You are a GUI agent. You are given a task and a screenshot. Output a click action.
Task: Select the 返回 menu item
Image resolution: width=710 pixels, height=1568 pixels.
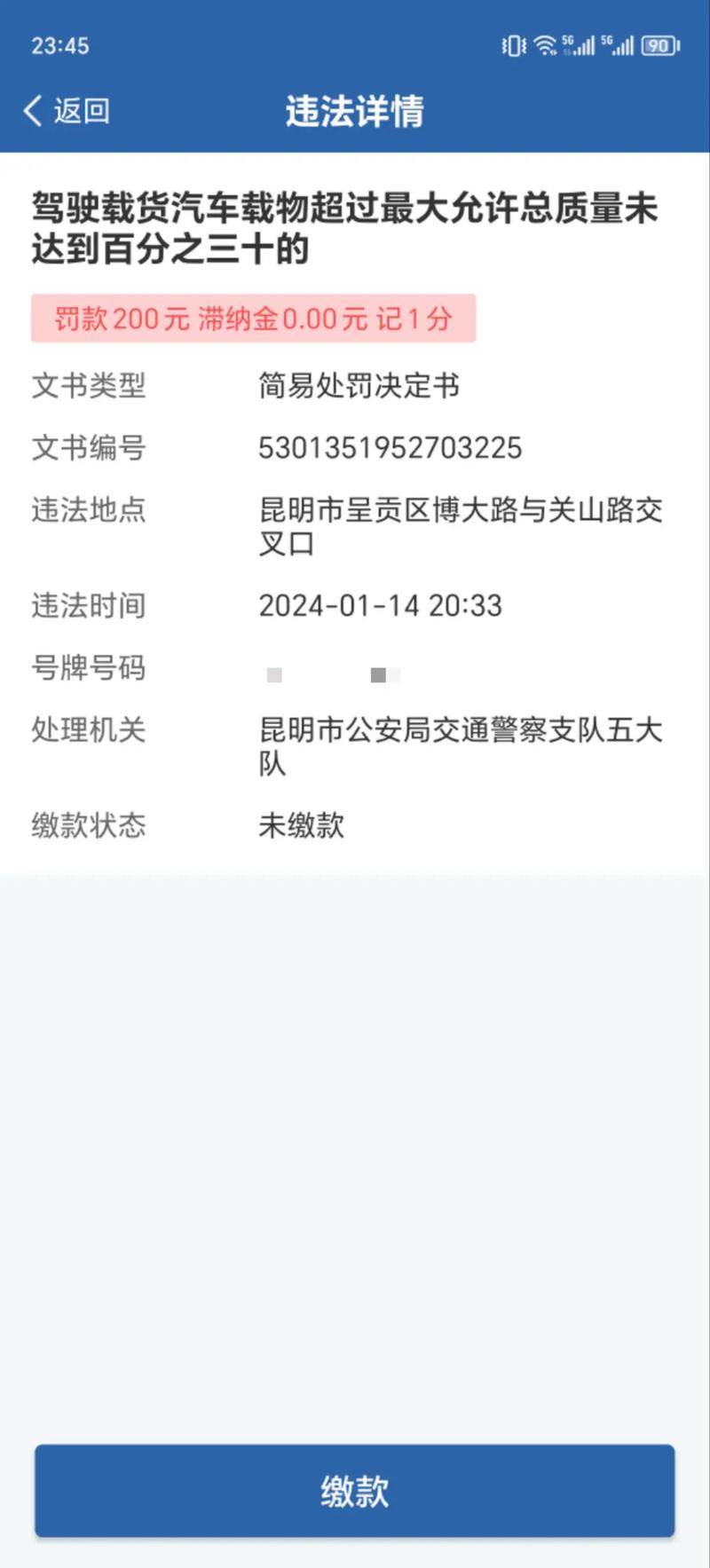78,112
